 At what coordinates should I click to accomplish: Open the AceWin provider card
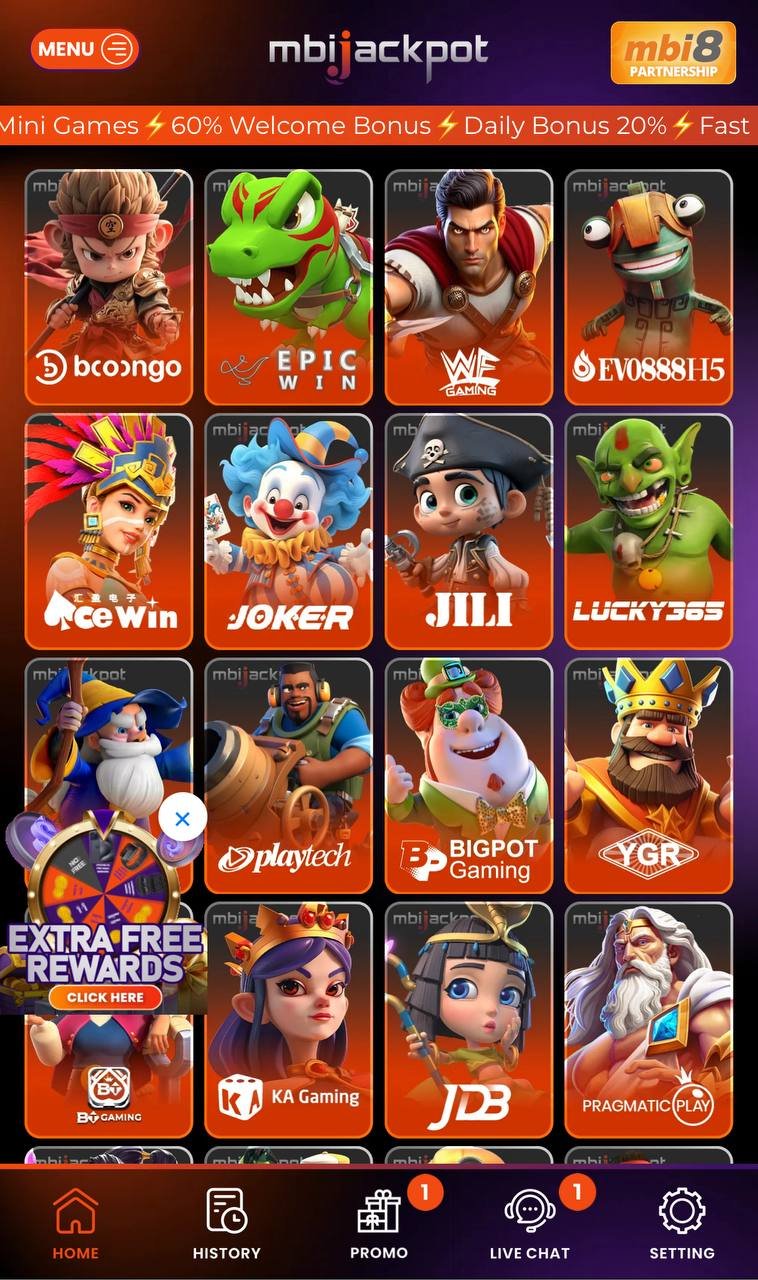click(108, 531)
